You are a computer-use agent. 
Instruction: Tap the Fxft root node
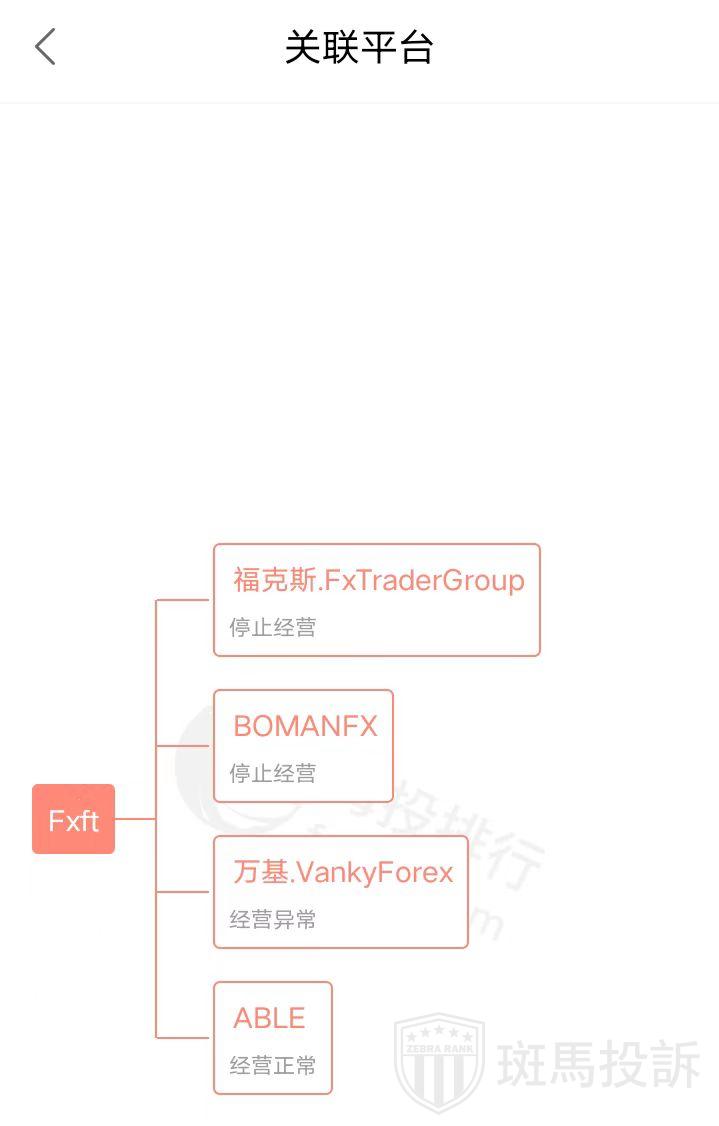74,820
